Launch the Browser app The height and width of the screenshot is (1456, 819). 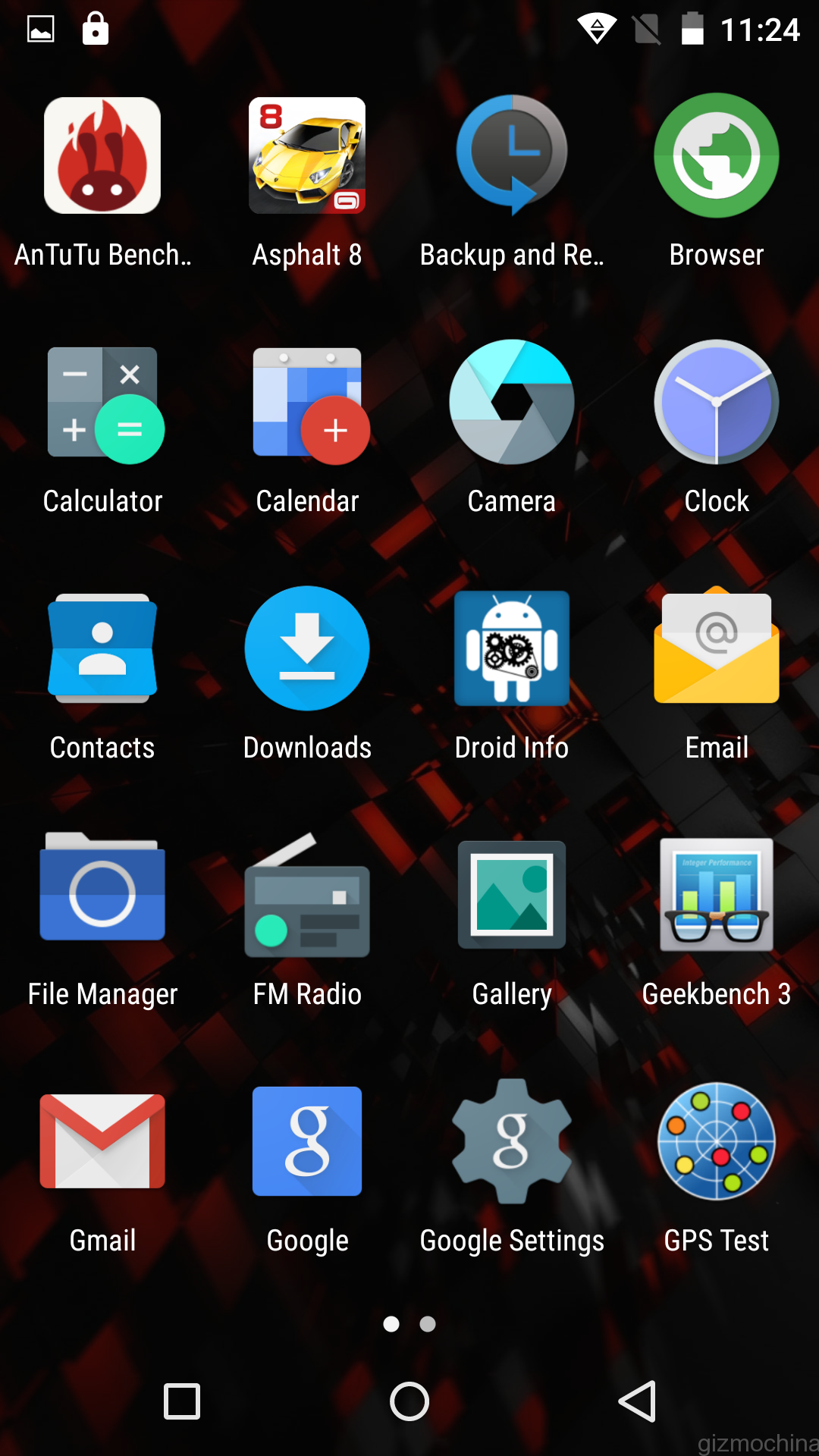coord(717,155)
